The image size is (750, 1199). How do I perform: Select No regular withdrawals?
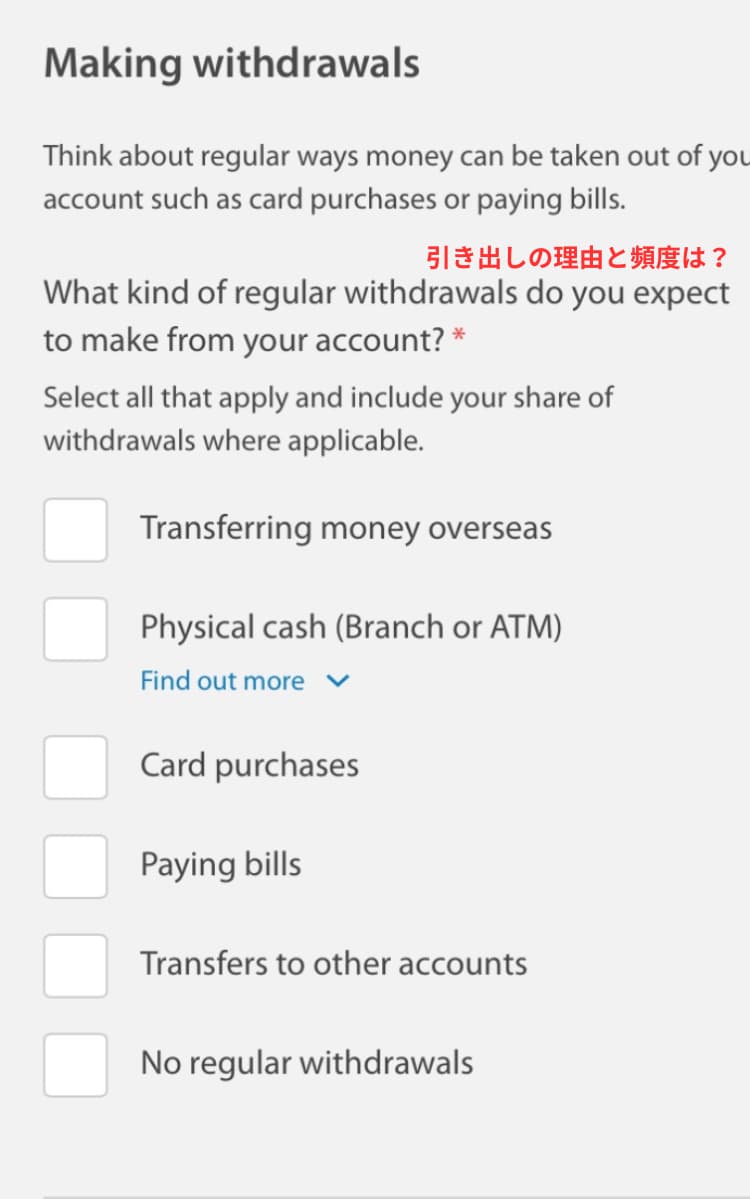point(75,1064)
